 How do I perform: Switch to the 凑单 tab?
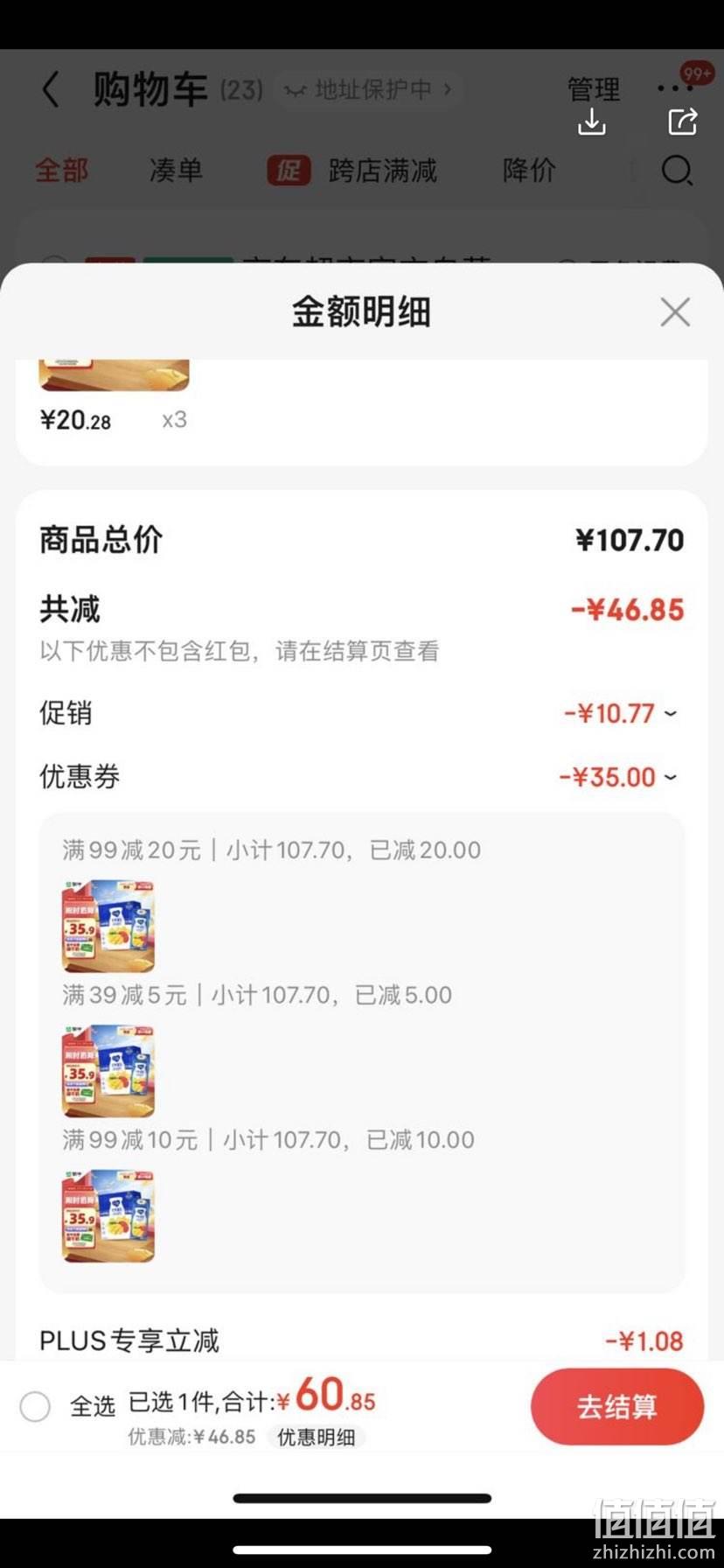click(176, 170)
